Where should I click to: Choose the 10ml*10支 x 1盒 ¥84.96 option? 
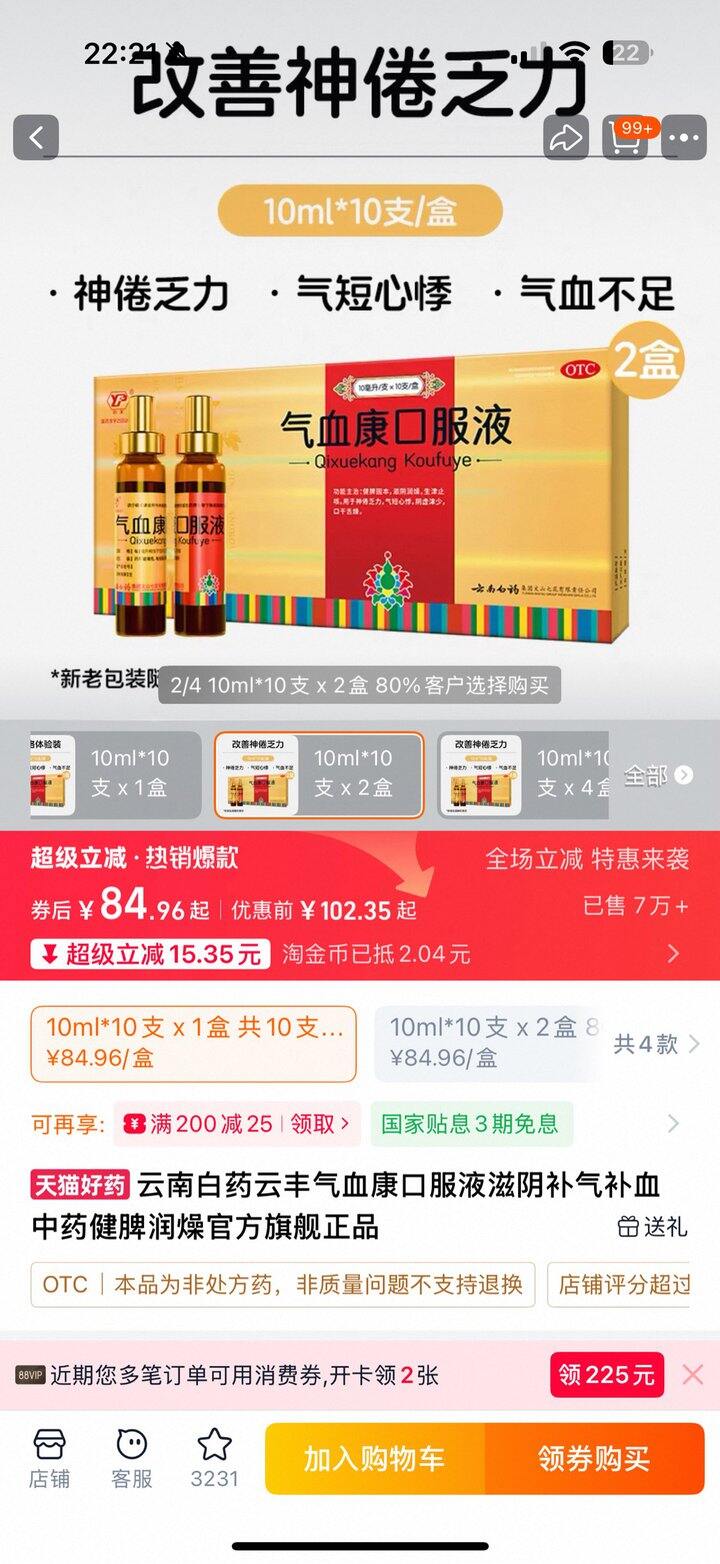[193, 1044]
